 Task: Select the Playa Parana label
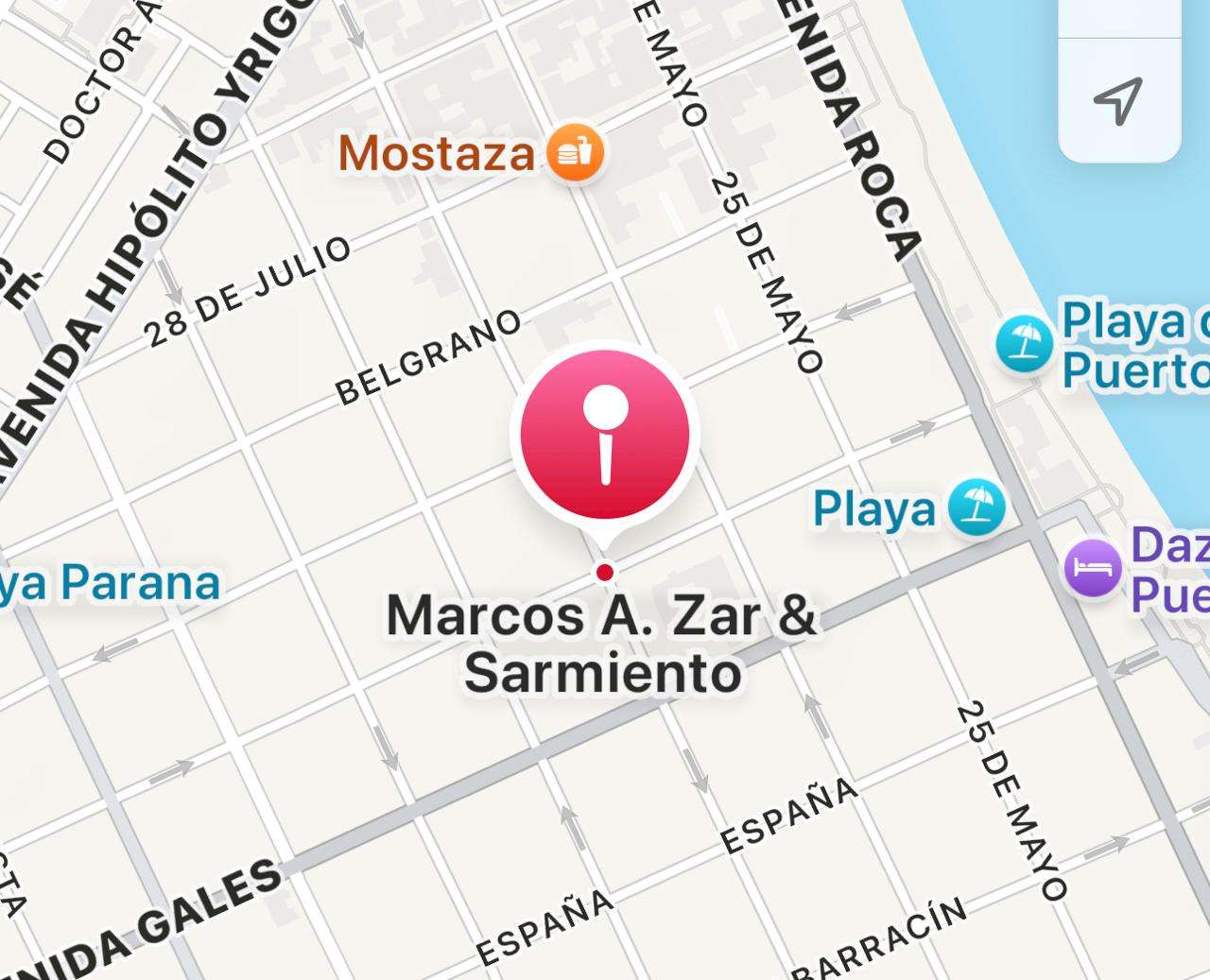(112, 583)
